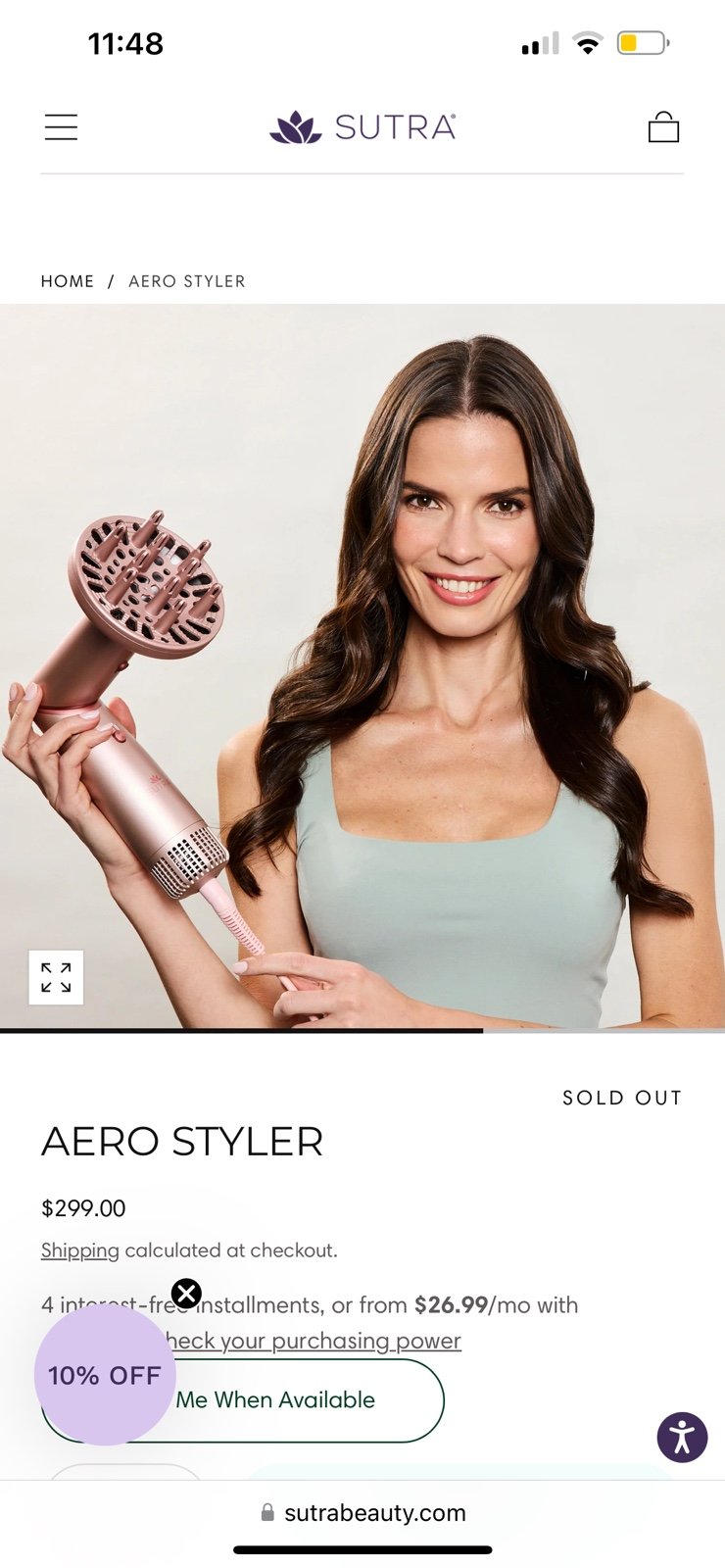This screenshot has width=725, height=1568.
Task: Tap Notify Me When Available button
Action: coord(243,1400)
